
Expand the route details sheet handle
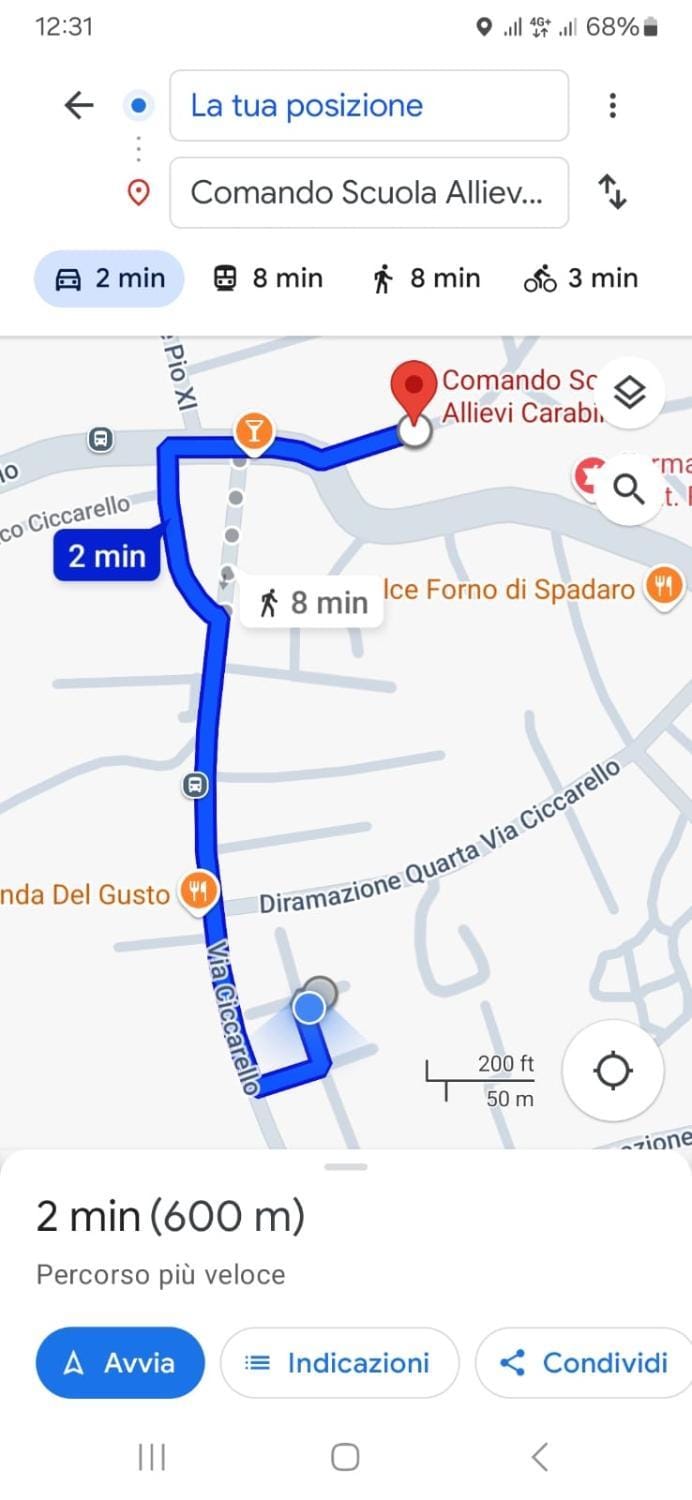pos(346,1167)
